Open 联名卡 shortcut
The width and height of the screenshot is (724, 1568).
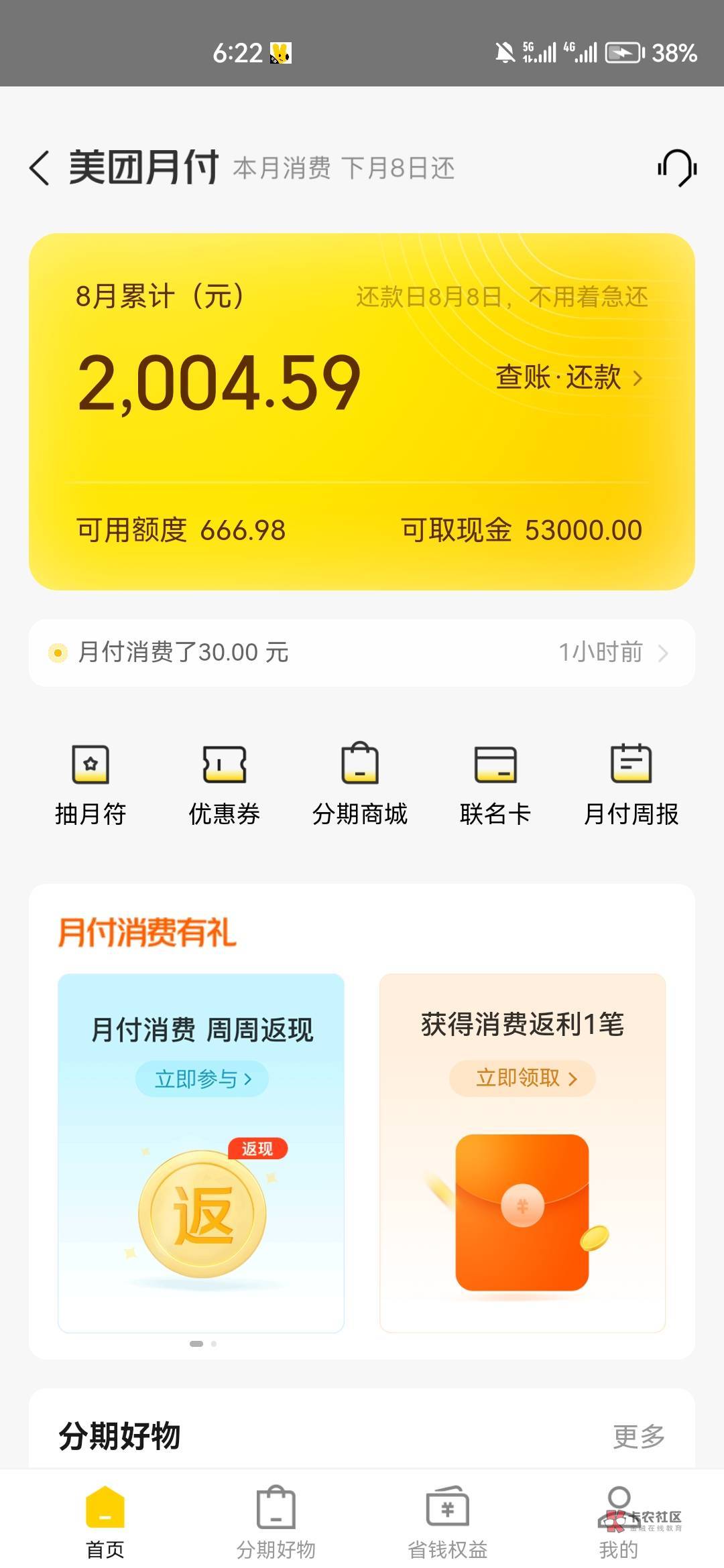[495, 784]
